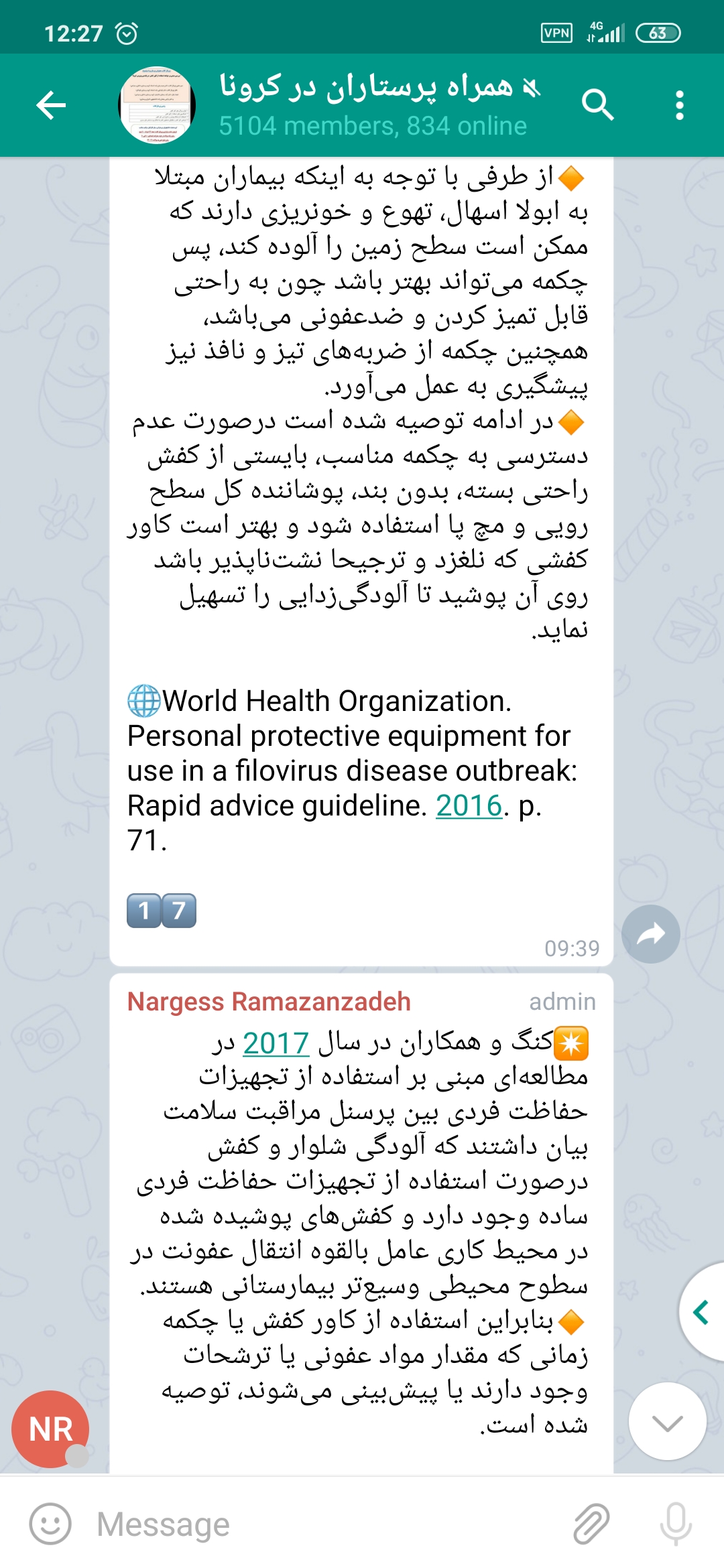Attach a file to the message
Viewport: 724px width, 1568px height.
[591, 1524]
